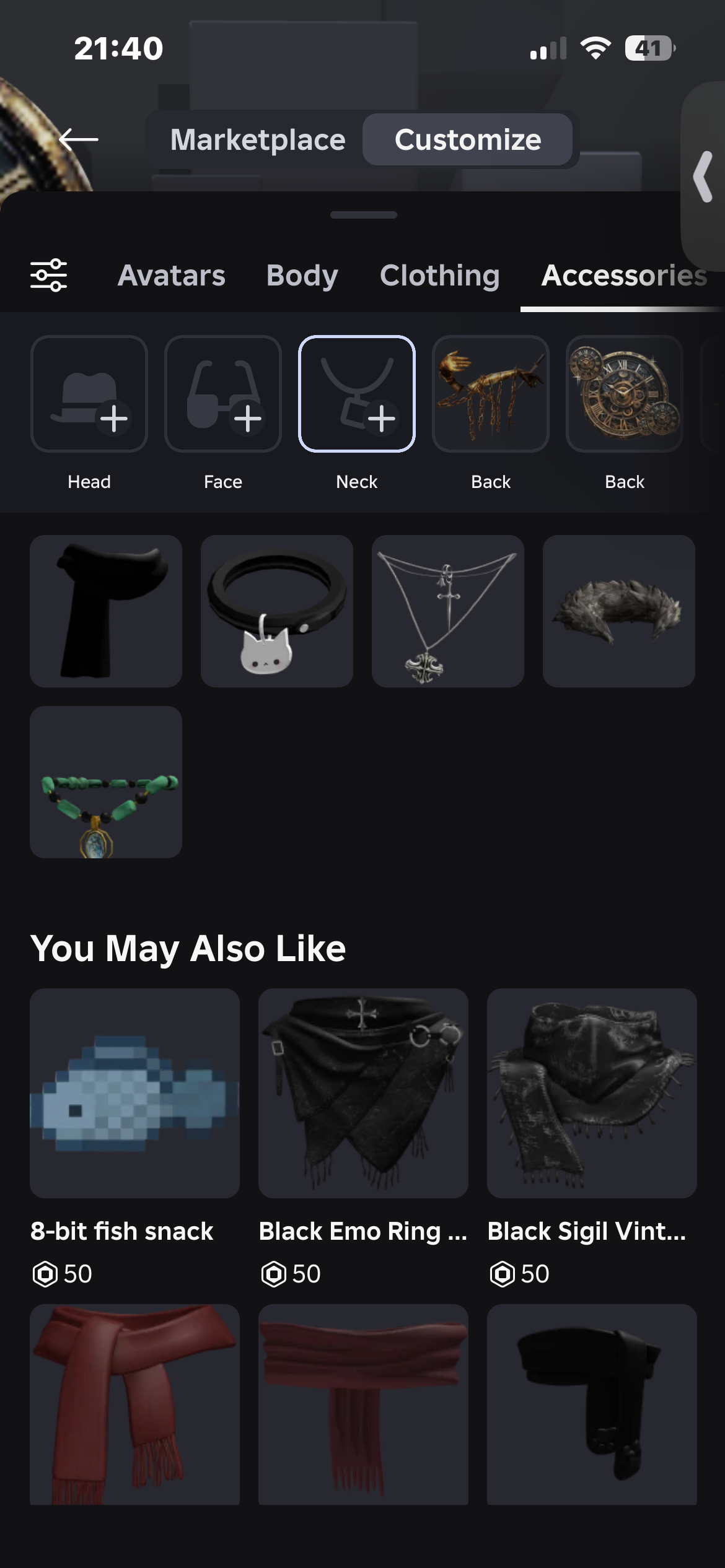Open the golden clock Back accessory
The height and width of the screenshot is (1568, 725).
point(625,394)
